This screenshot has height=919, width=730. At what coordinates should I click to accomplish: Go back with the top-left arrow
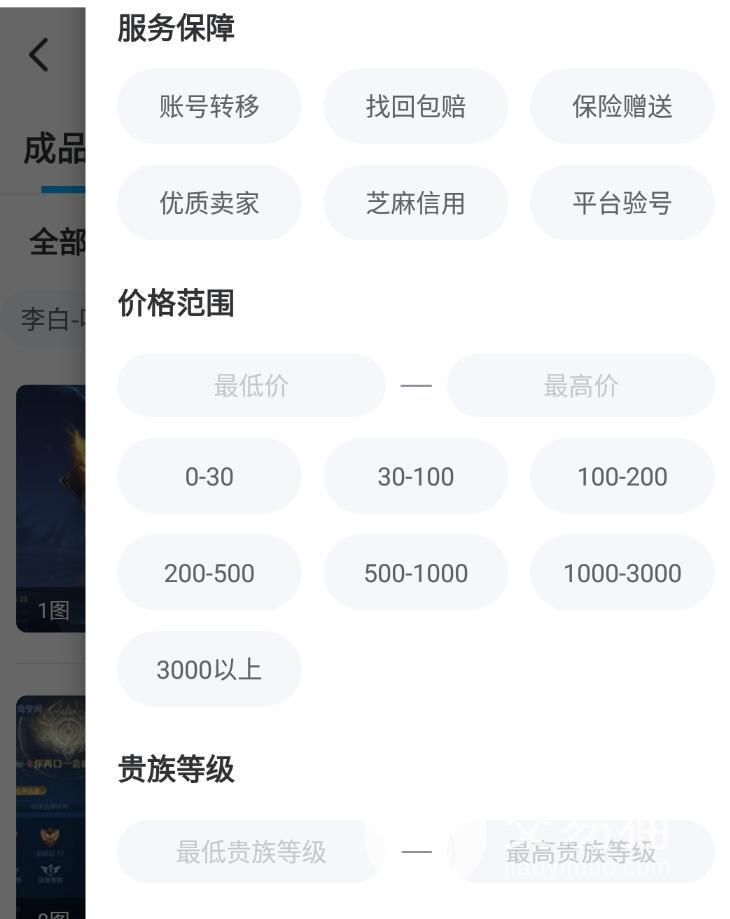(39, 54)
